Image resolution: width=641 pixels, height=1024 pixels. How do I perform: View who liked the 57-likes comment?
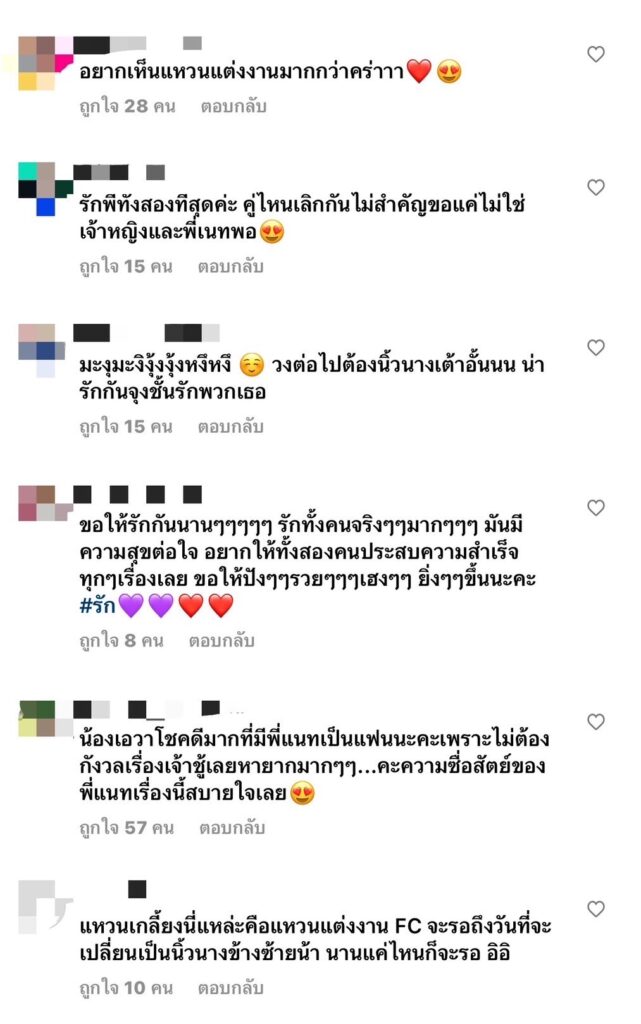click(x=127, y=828)
